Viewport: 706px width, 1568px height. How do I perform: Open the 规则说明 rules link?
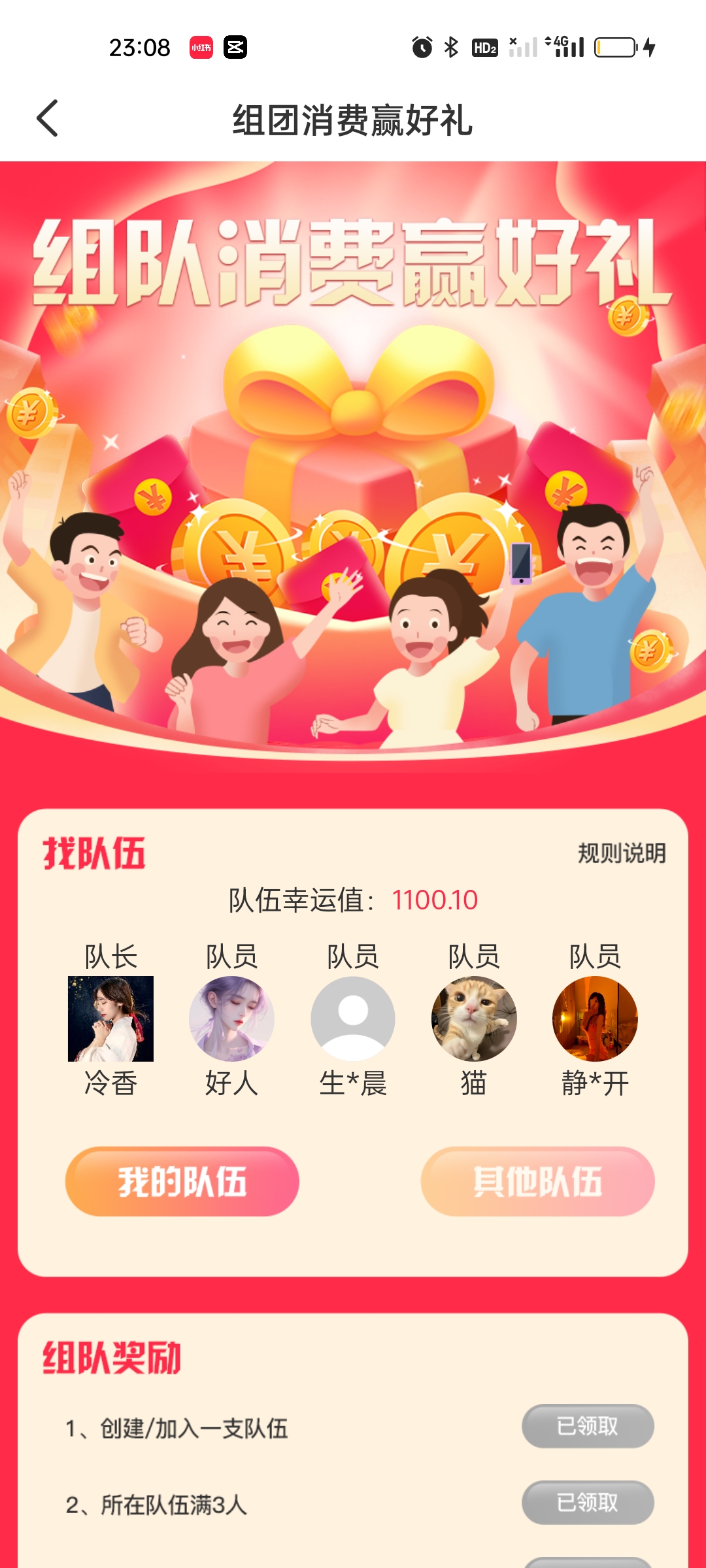621,853
